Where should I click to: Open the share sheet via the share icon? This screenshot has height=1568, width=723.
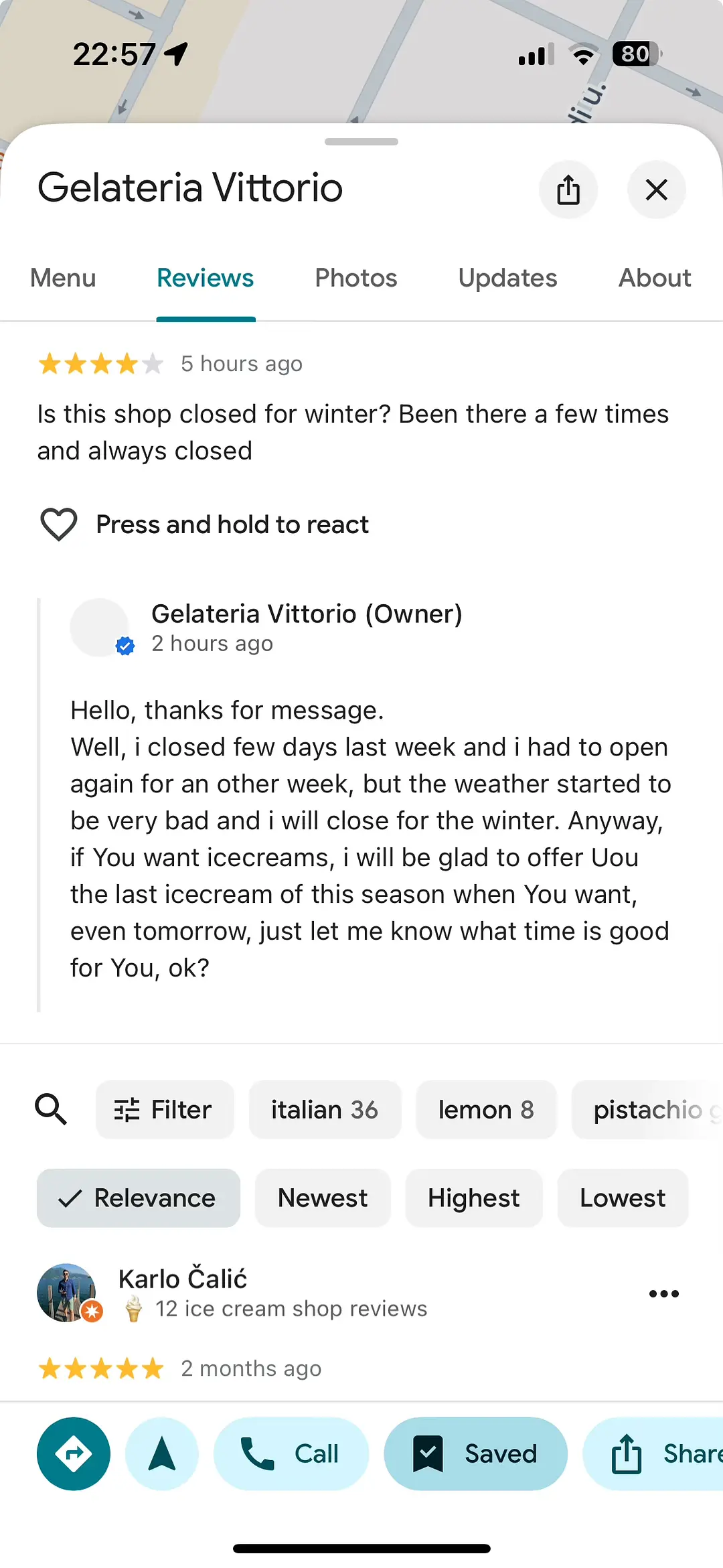click(568, 190)
